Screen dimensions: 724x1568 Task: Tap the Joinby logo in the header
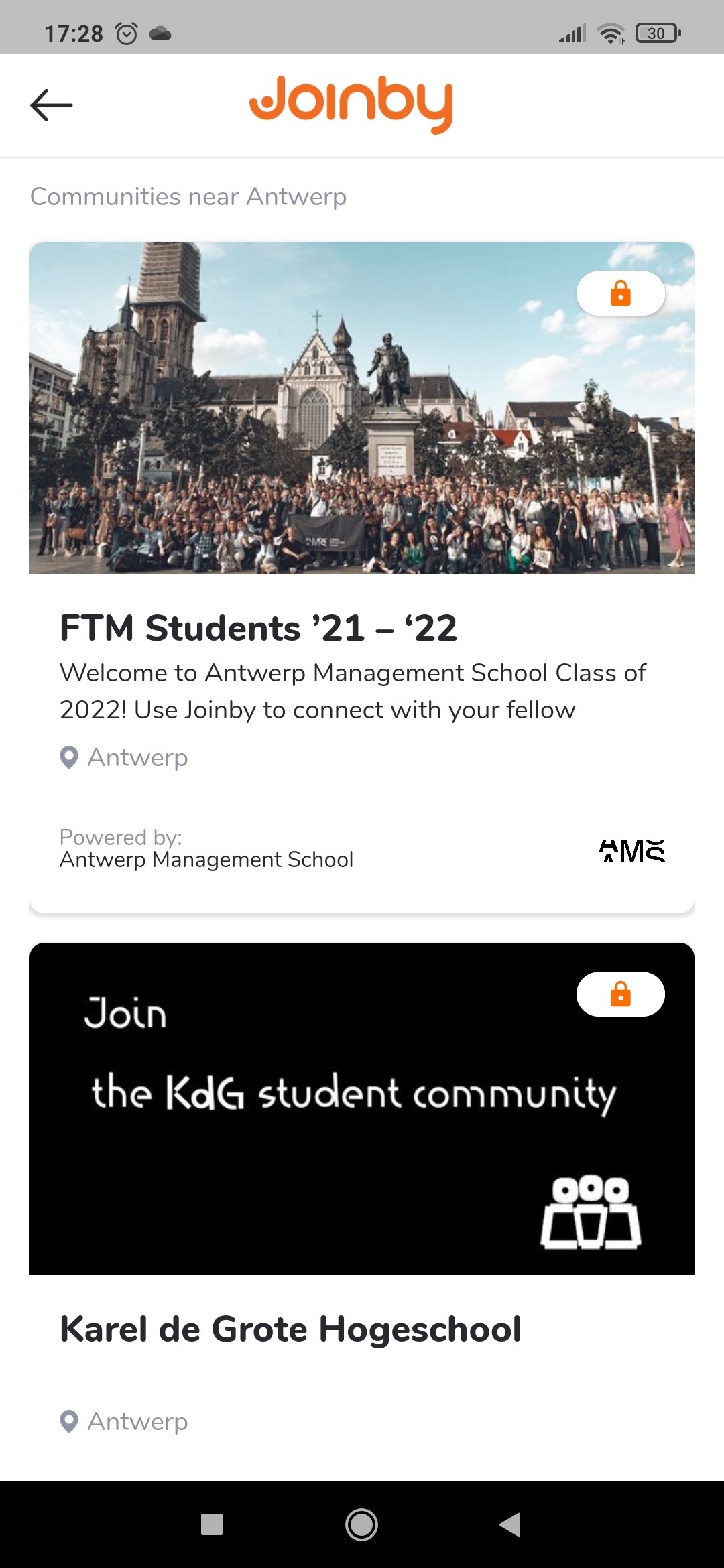tap(352, 104)
